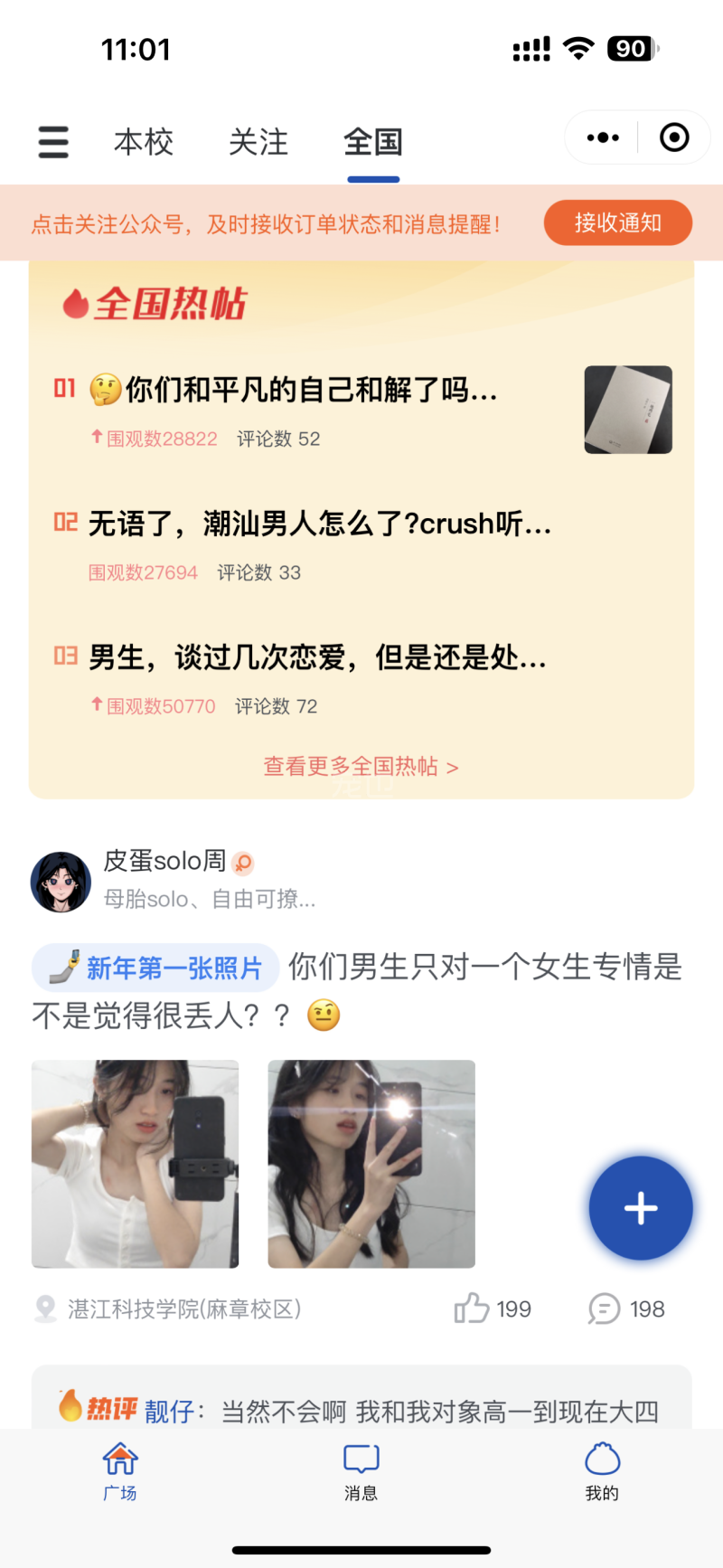This screenshot has width=723, height=1568.
Task: Open the 新年第一张照片 topic tag
Action: coord(156,968)
